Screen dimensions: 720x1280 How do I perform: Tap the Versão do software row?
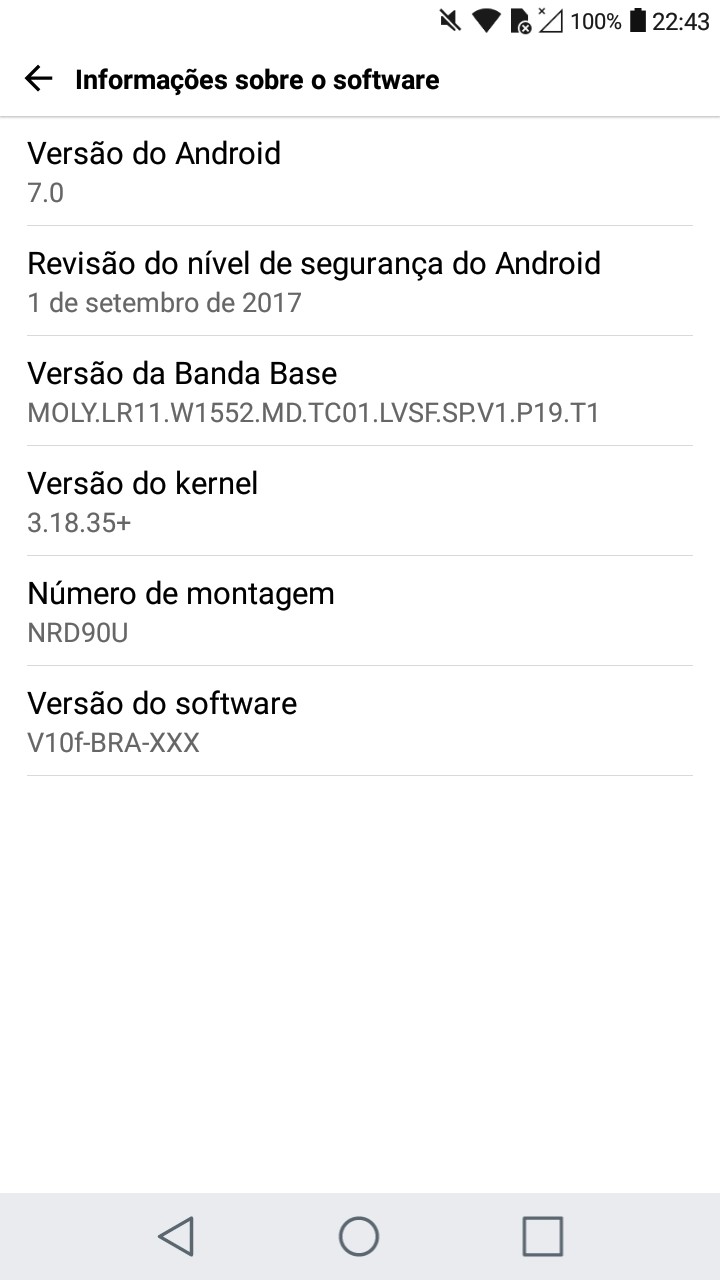[359, 721]
